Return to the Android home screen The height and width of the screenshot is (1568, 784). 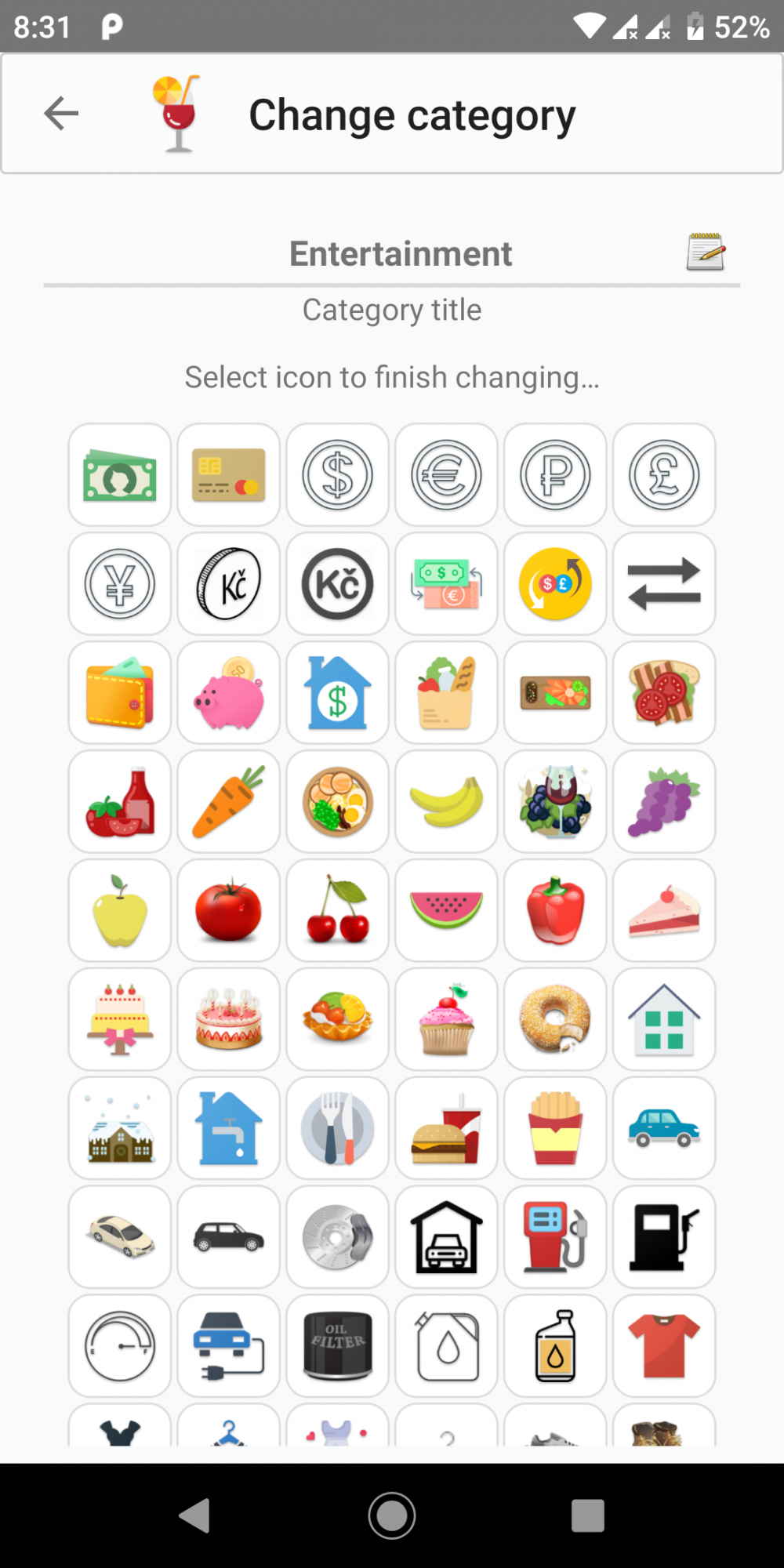point(392,1515)
